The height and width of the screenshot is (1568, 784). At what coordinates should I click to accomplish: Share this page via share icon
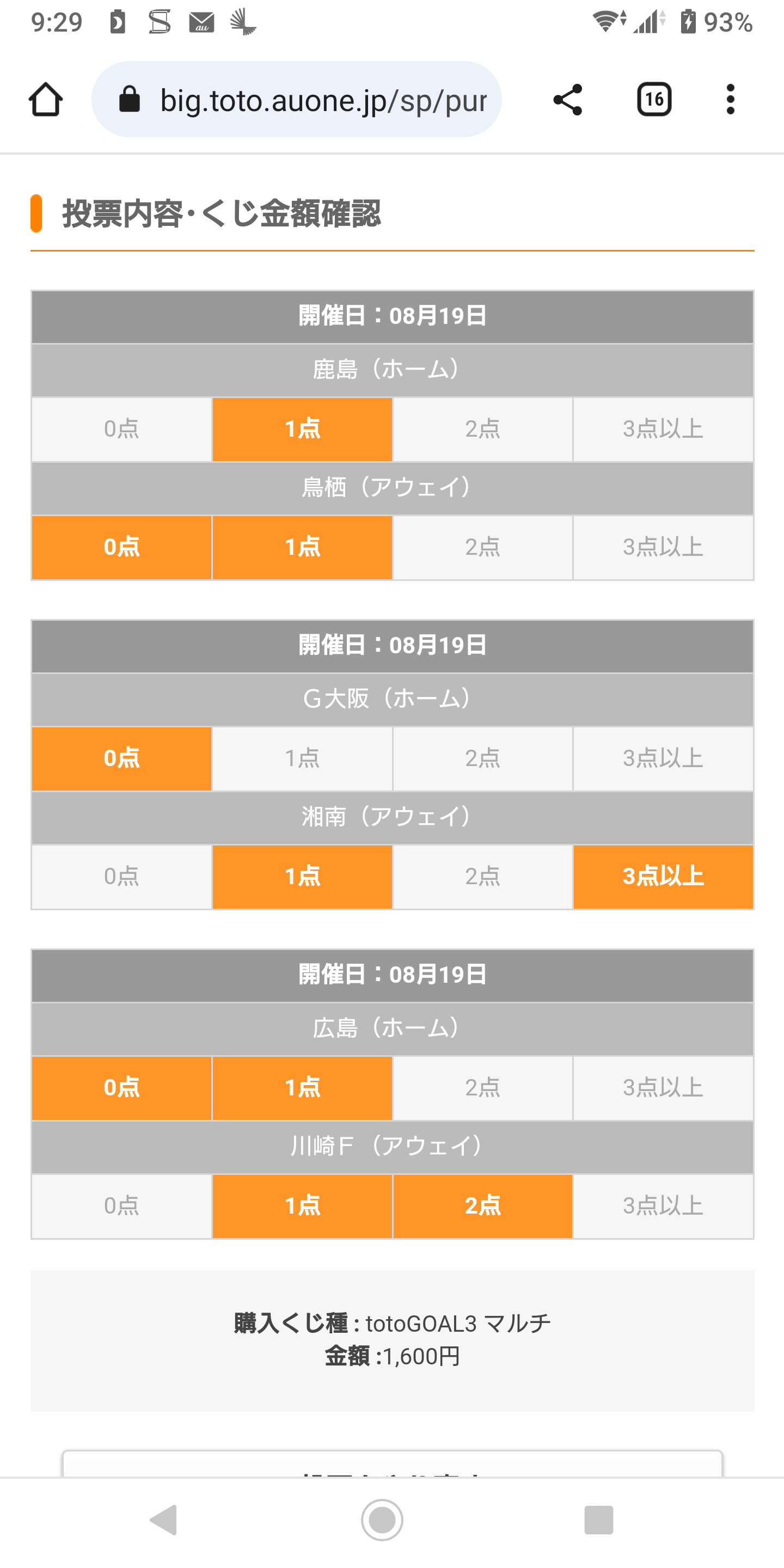point(567,99)
